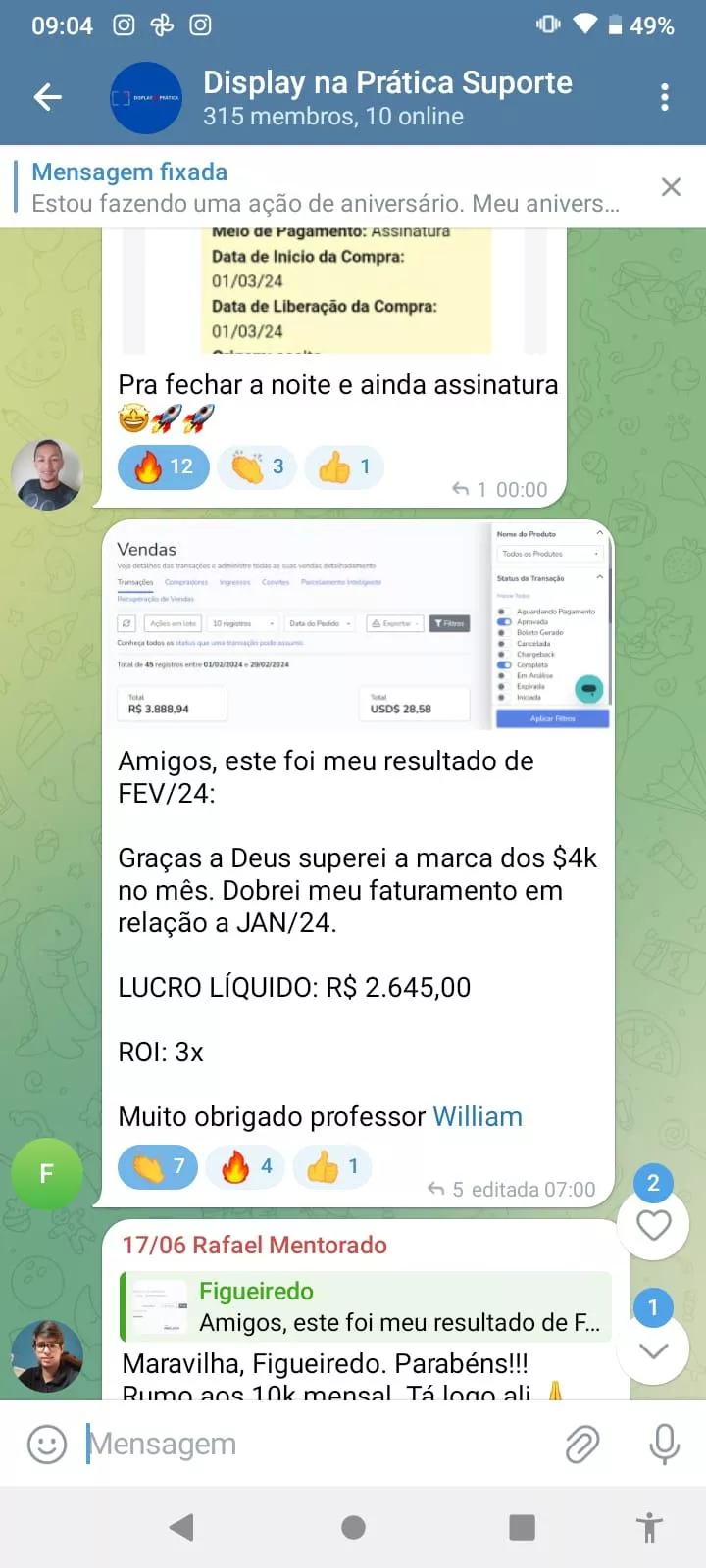The width and height of the screenshot is (706, 1568).
Task: Open Display na Prática Suporte group info
Action: (x=386, y=97)
